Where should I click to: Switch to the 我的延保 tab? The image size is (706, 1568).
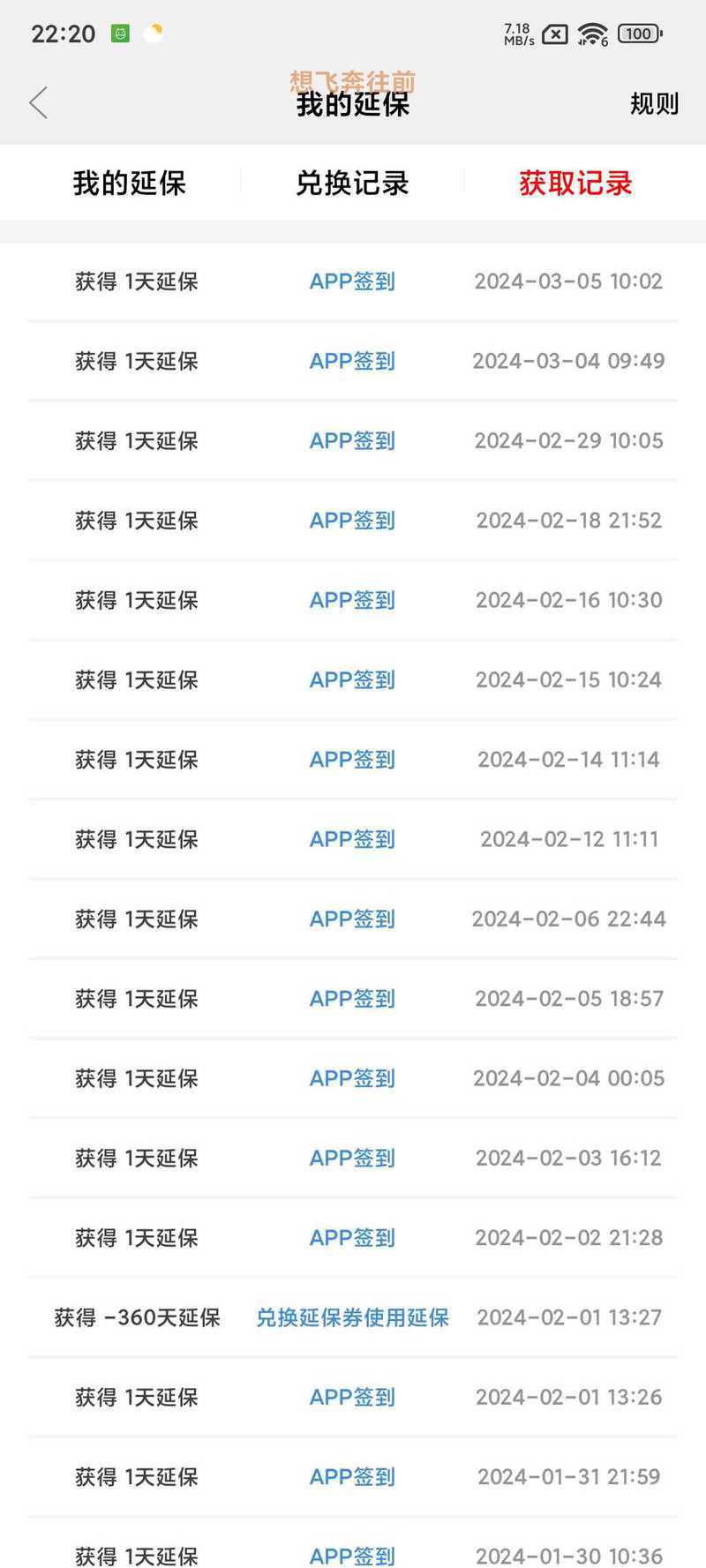point(130,184)
